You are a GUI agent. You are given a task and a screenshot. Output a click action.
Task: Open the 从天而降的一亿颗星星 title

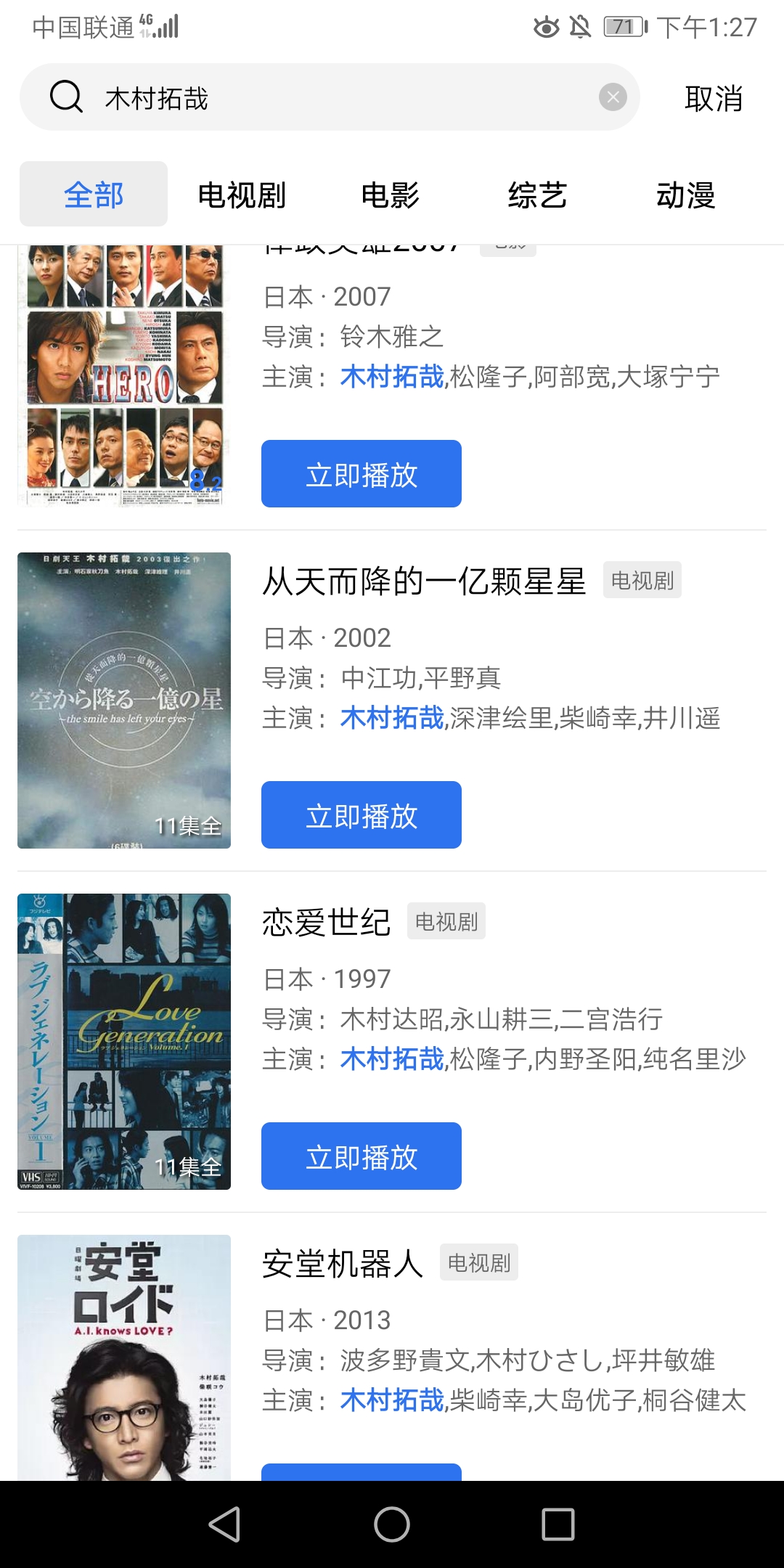click(424, 581)
